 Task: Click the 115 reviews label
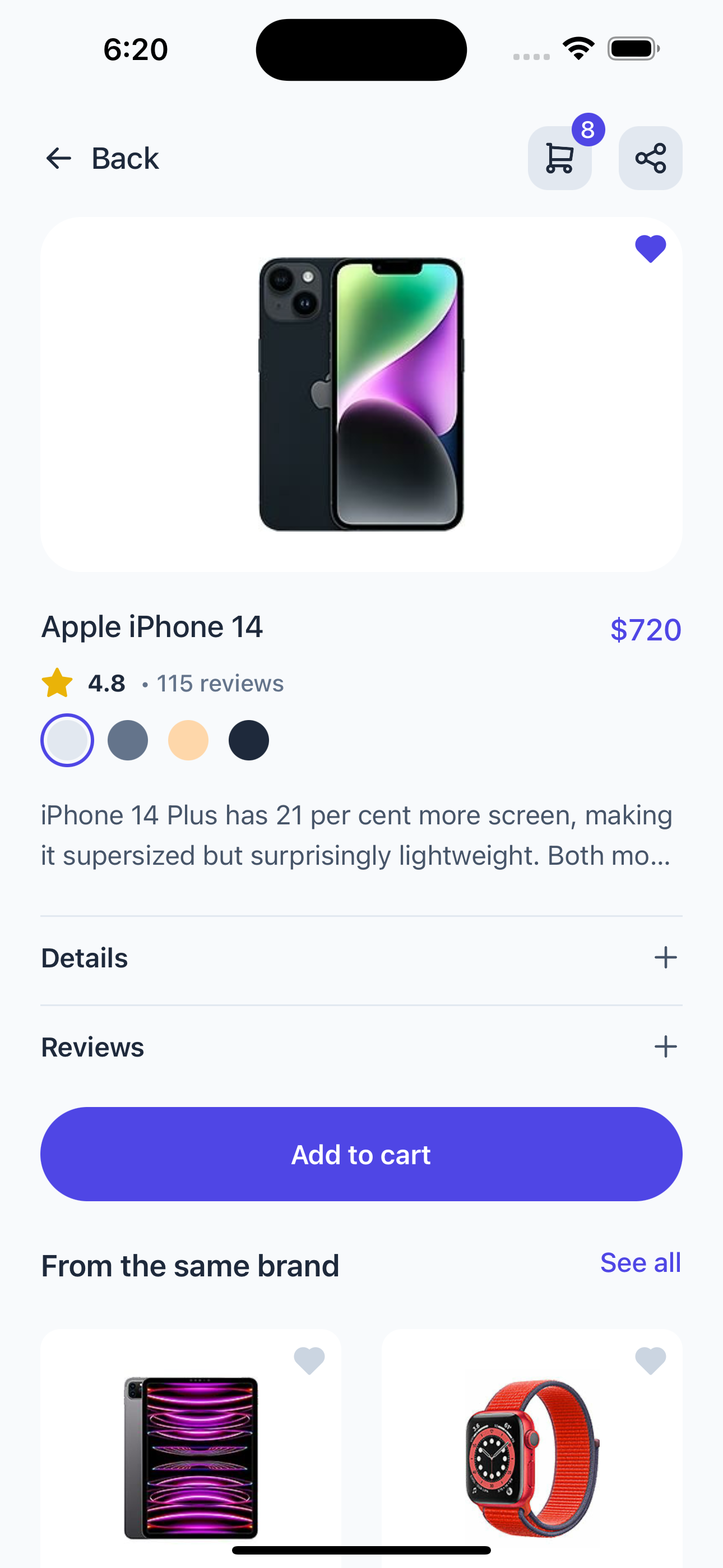pyautogui.click(x=220, y=683)
